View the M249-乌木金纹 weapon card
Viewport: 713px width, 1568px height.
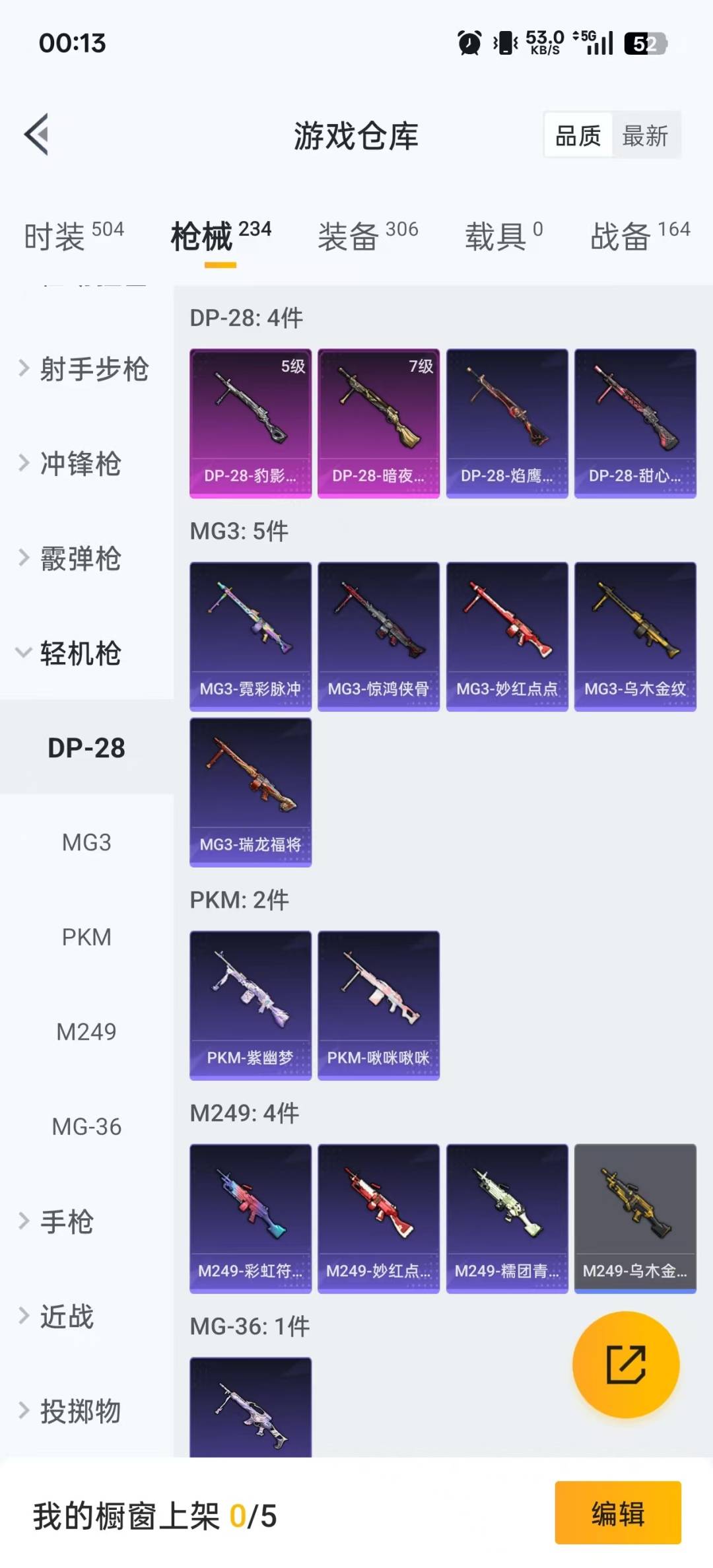634,1218
